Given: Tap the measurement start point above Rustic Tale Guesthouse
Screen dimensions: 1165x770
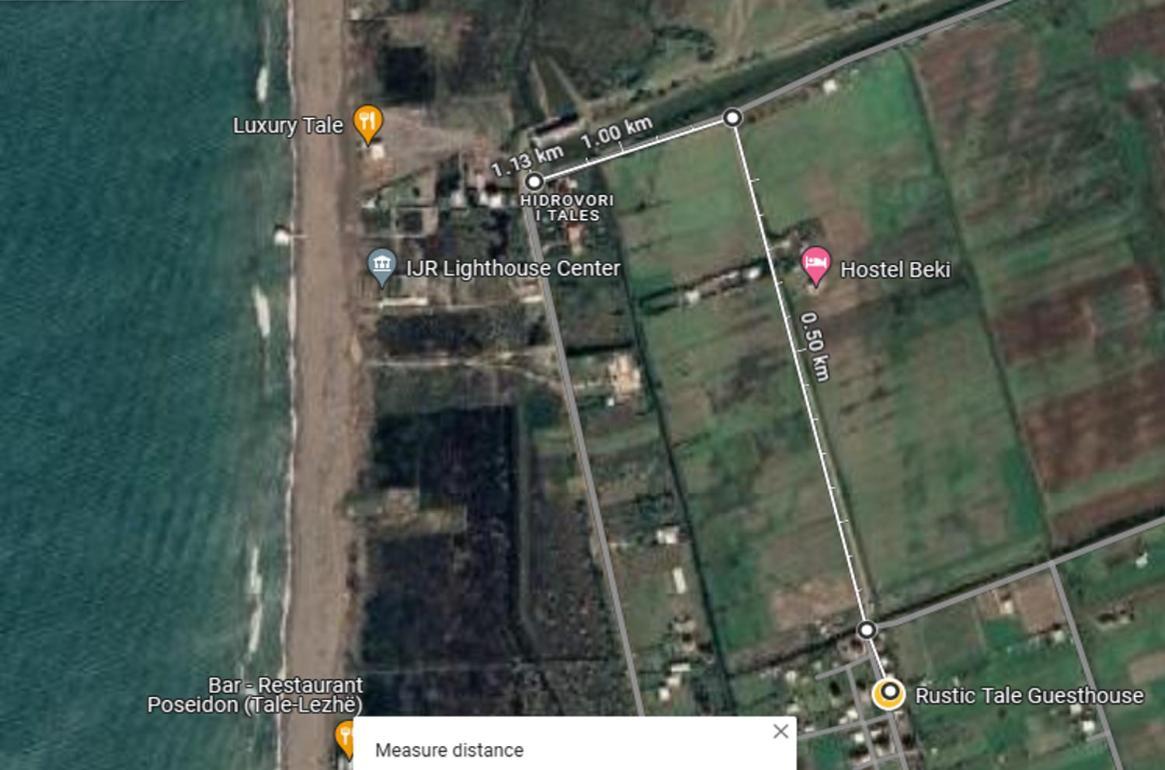Looking at the screenshot, I should (867, 630).
